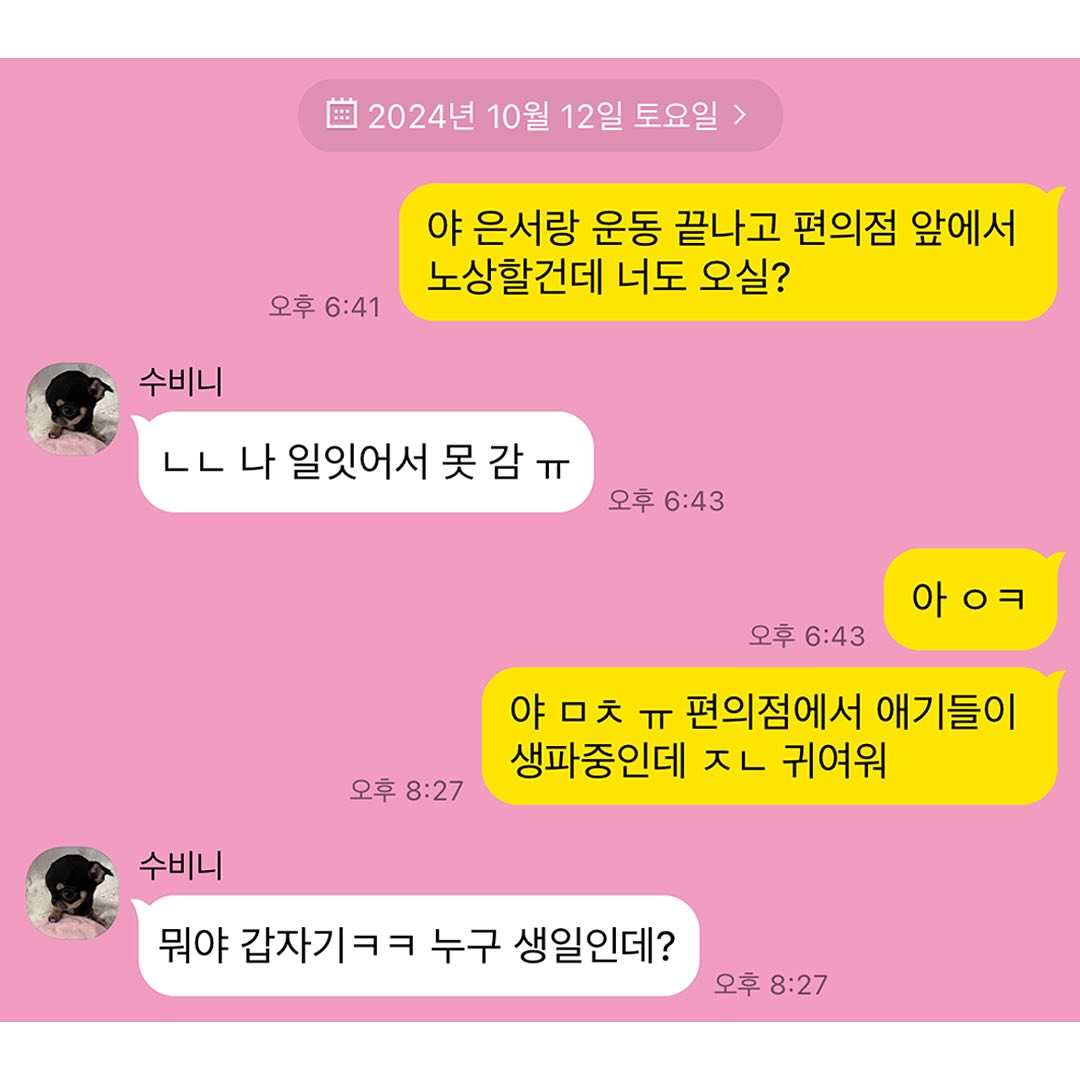The width and height of the screenshot is (1080, 1080).
Task: Open the 2024년 10월 12일 토요일 date picker
Action: 540,116
